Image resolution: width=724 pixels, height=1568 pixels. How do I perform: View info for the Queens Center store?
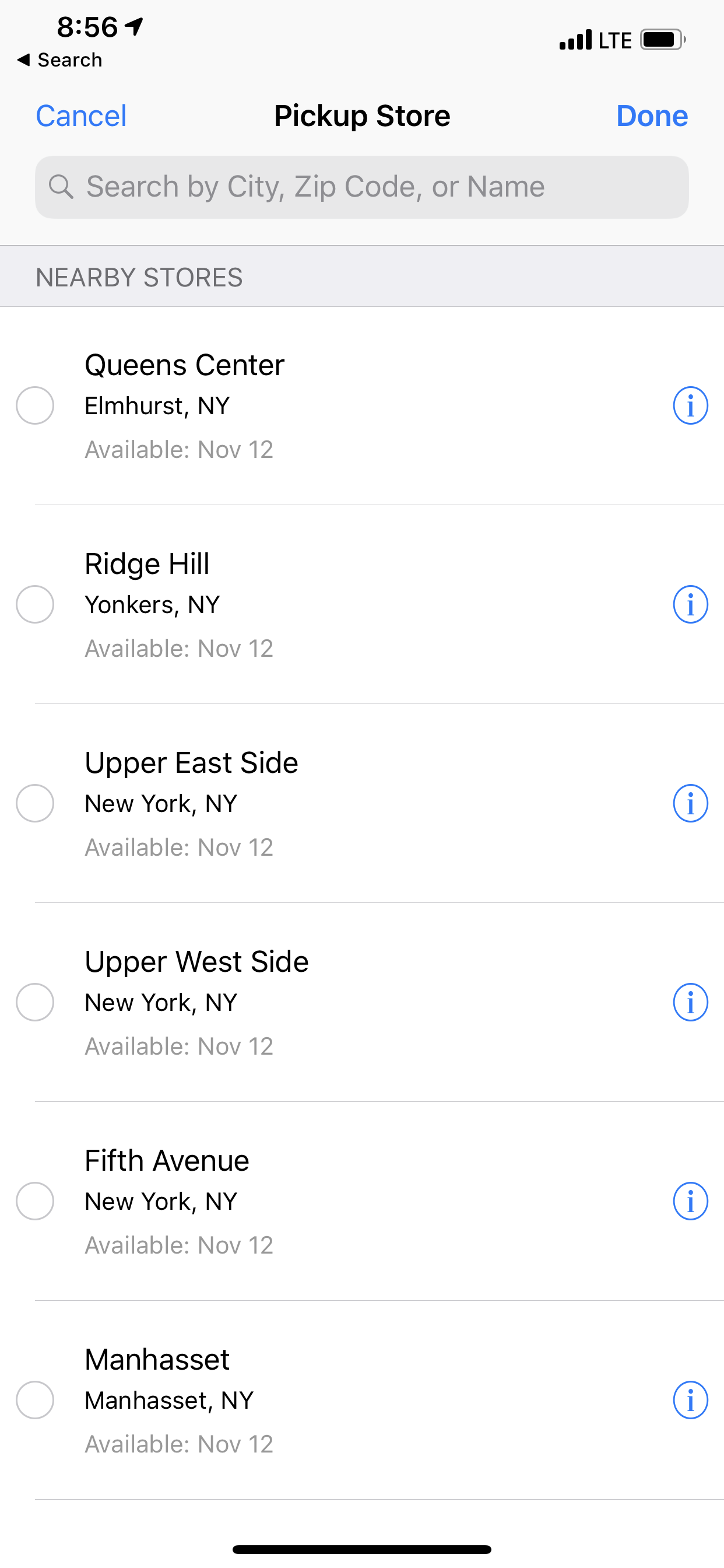[x=690, y=405]
